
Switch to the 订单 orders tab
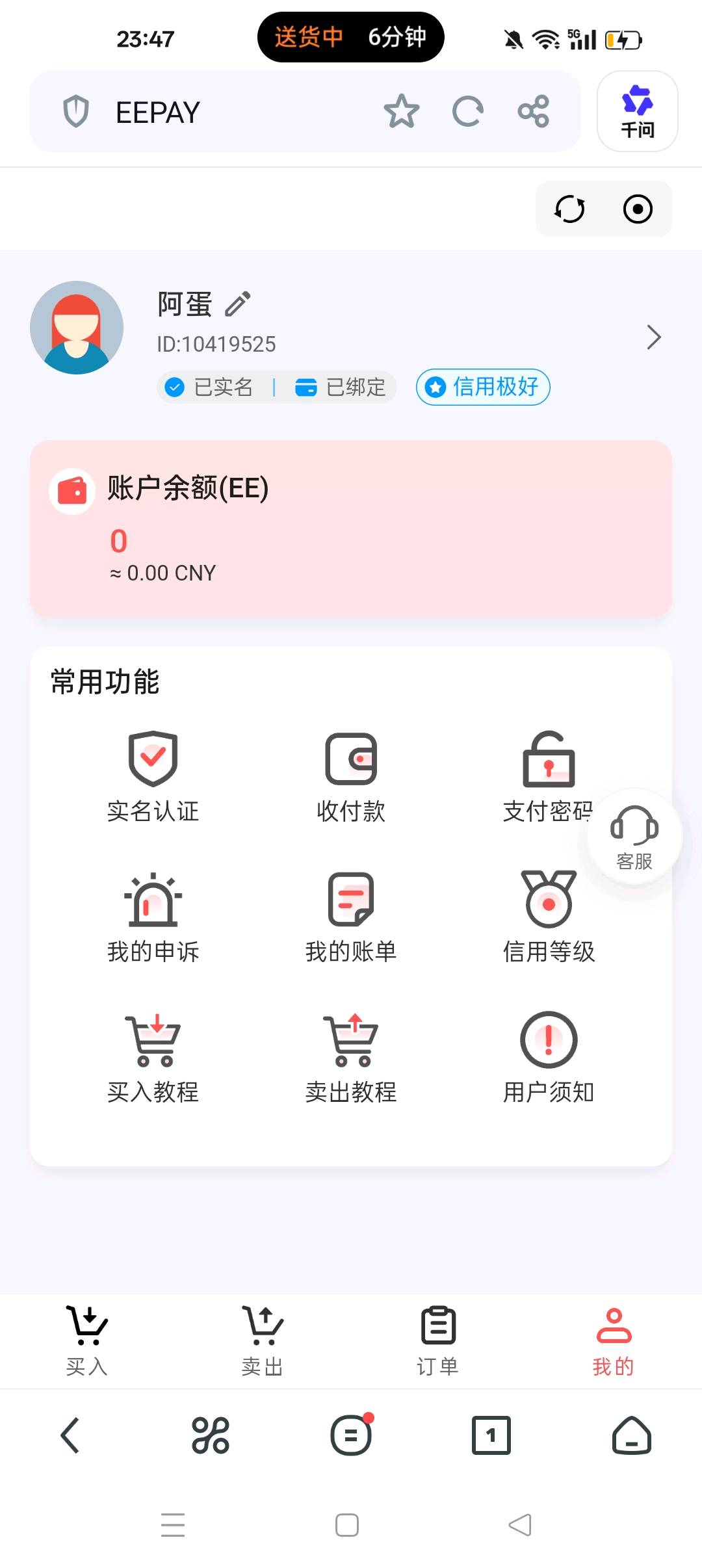(x=437, y=1339)
